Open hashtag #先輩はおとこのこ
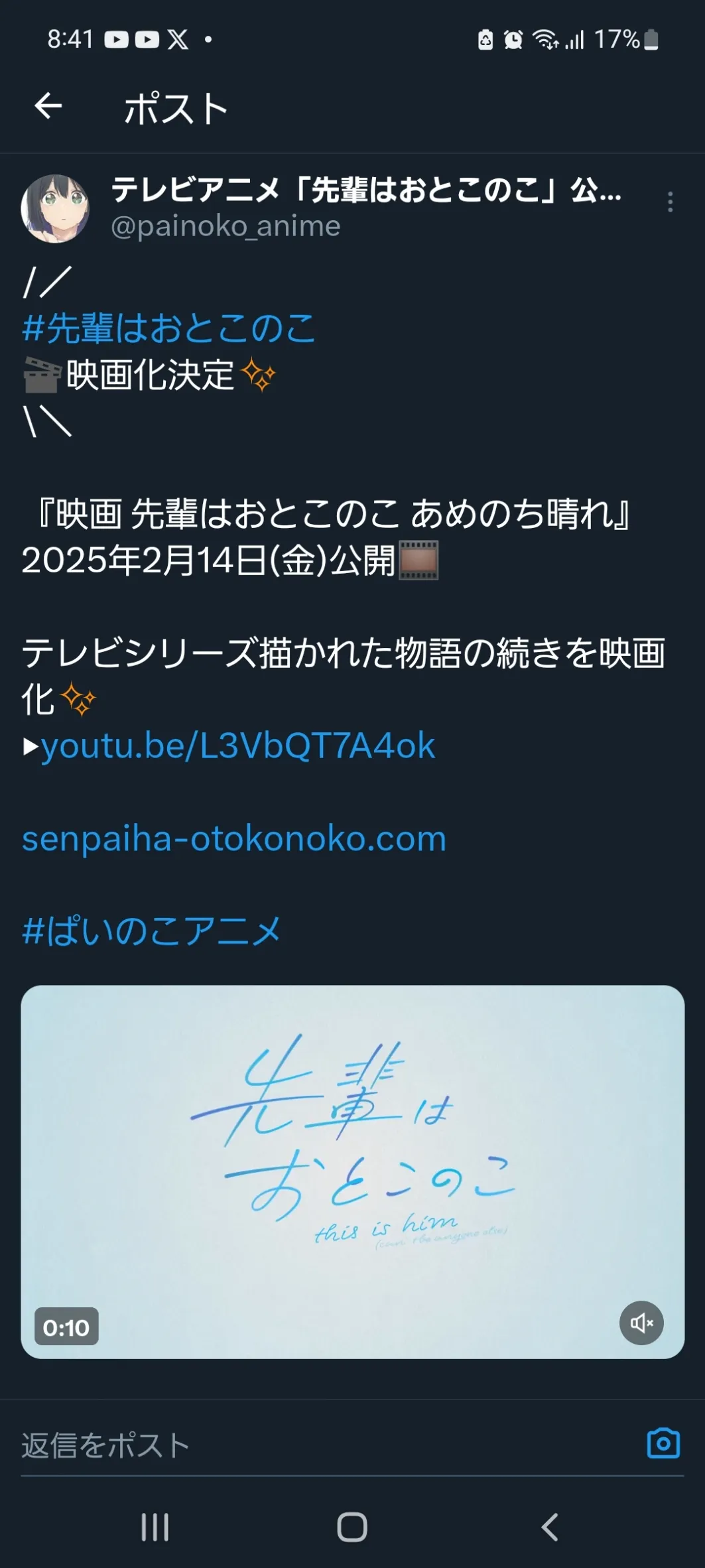705x1568 pixels. [168, 328]
